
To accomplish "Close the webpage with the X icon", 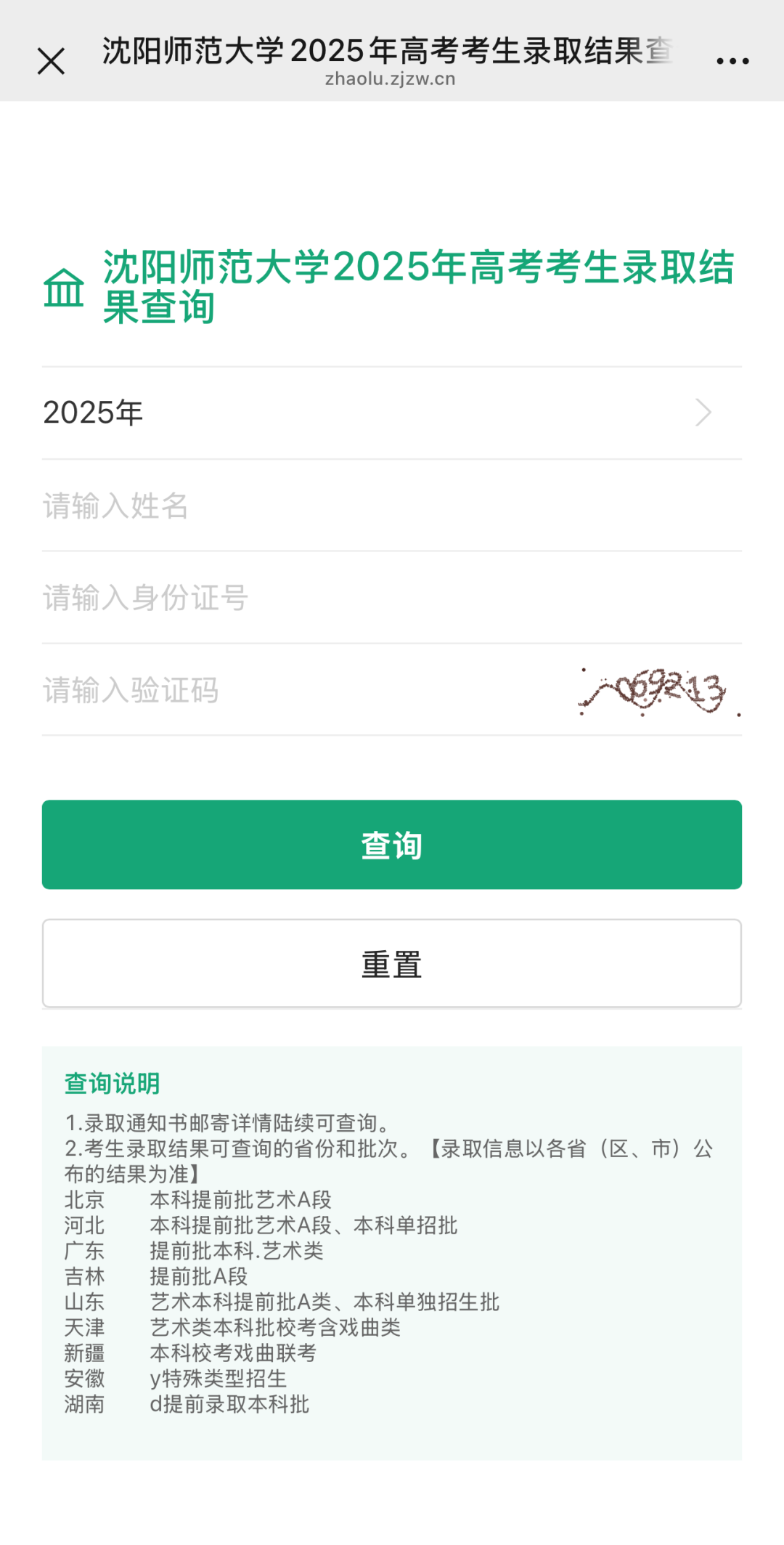I will [51, 61].
